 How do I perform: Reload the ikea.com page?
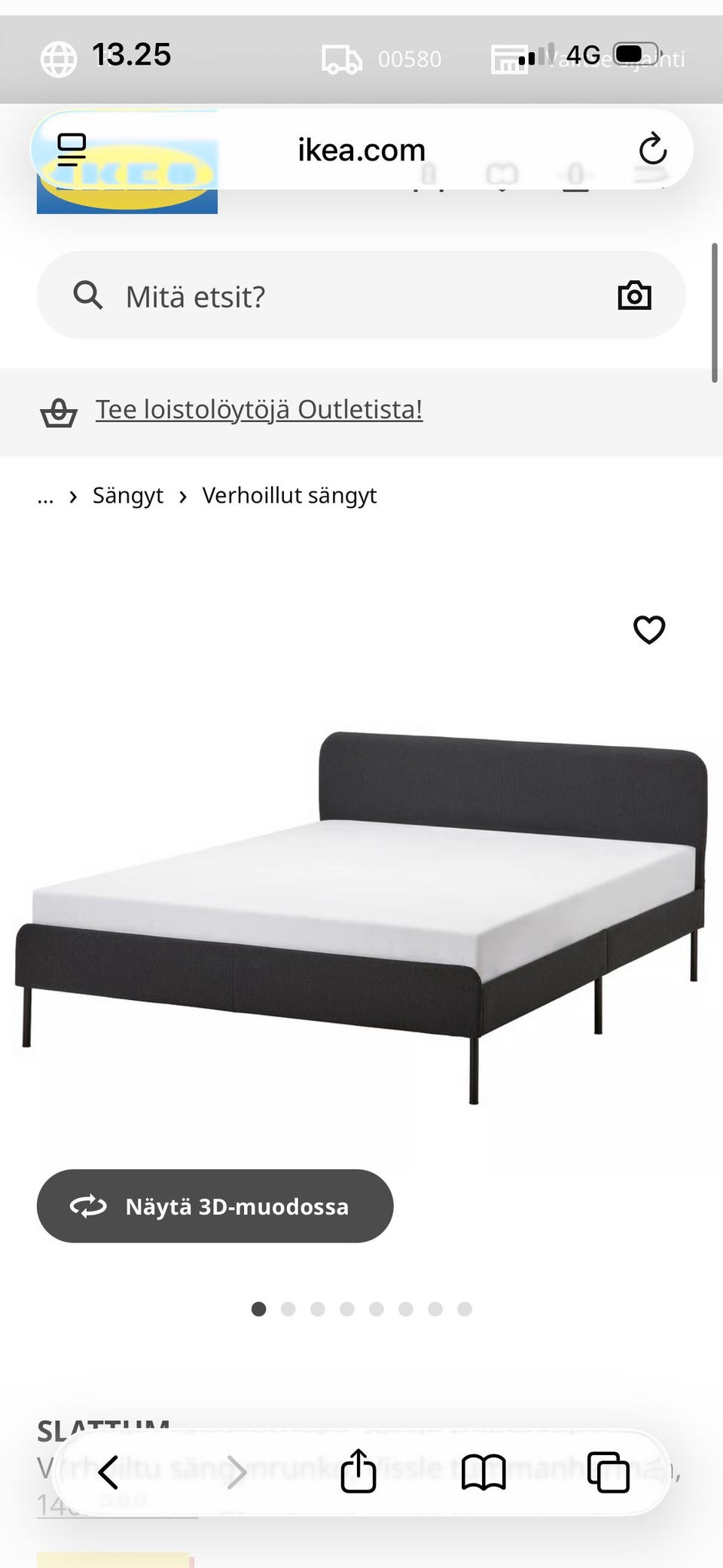(x=652, y=149)
